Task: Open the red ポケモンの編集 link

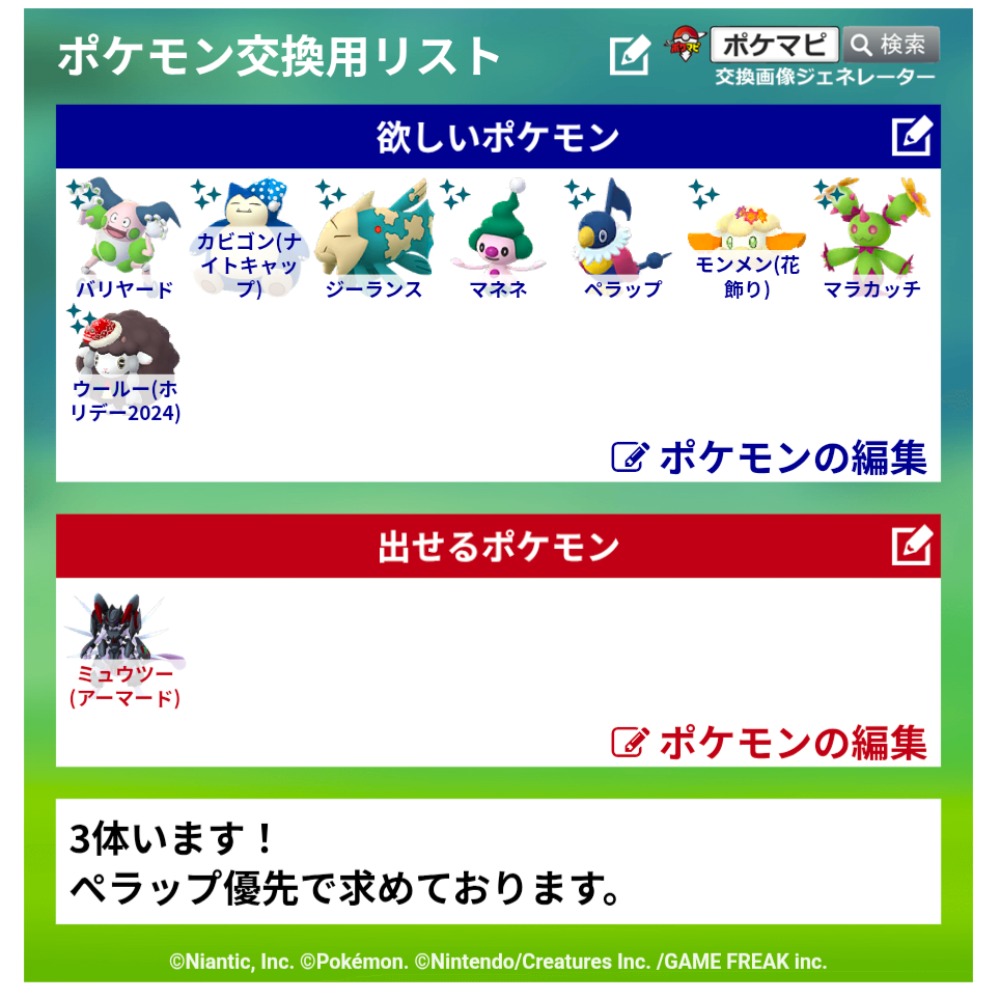Action: [x=769, y=742]
